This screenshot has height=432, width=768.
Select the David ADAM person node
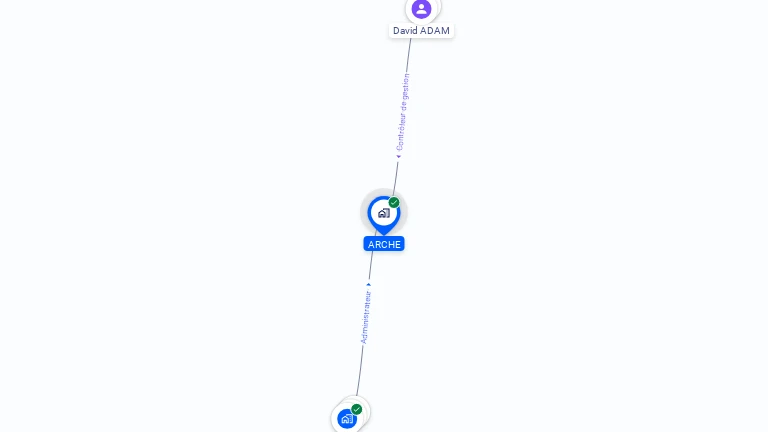(x=421, y=9)
